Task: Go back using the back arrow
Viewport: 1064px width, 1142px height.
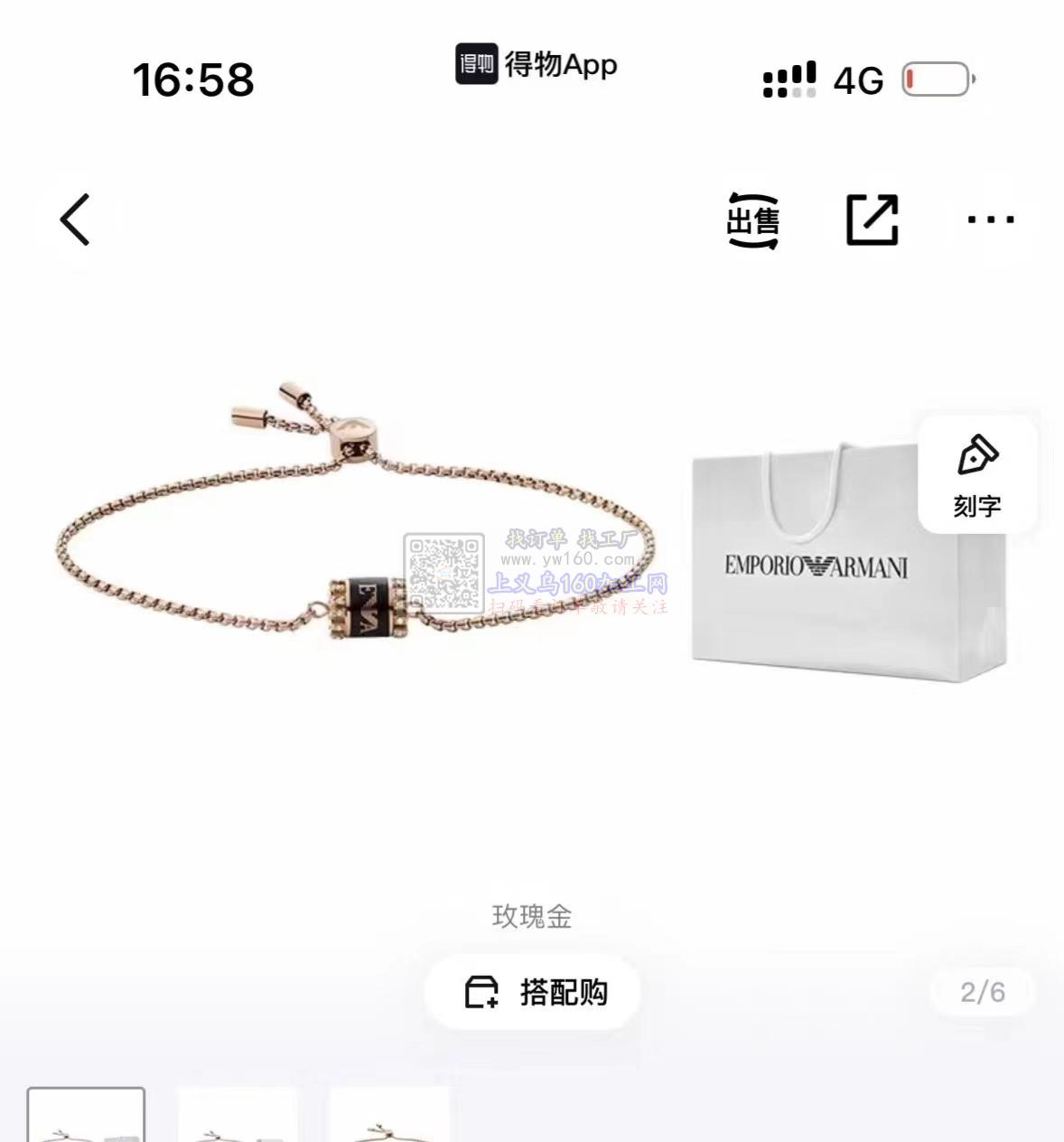Action: (x=76, y=220)
